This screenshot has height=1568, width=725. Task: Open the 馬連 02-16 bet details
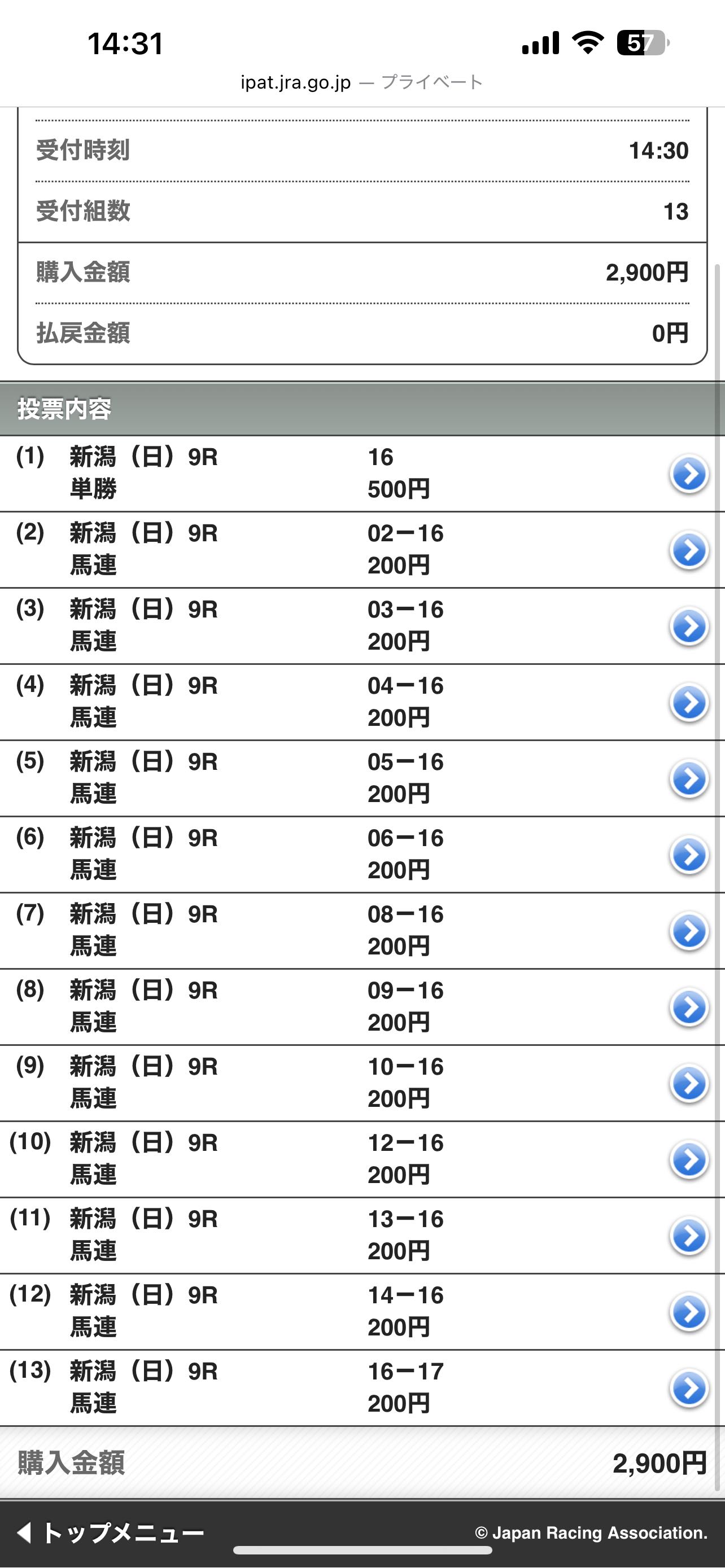[688, 550]
